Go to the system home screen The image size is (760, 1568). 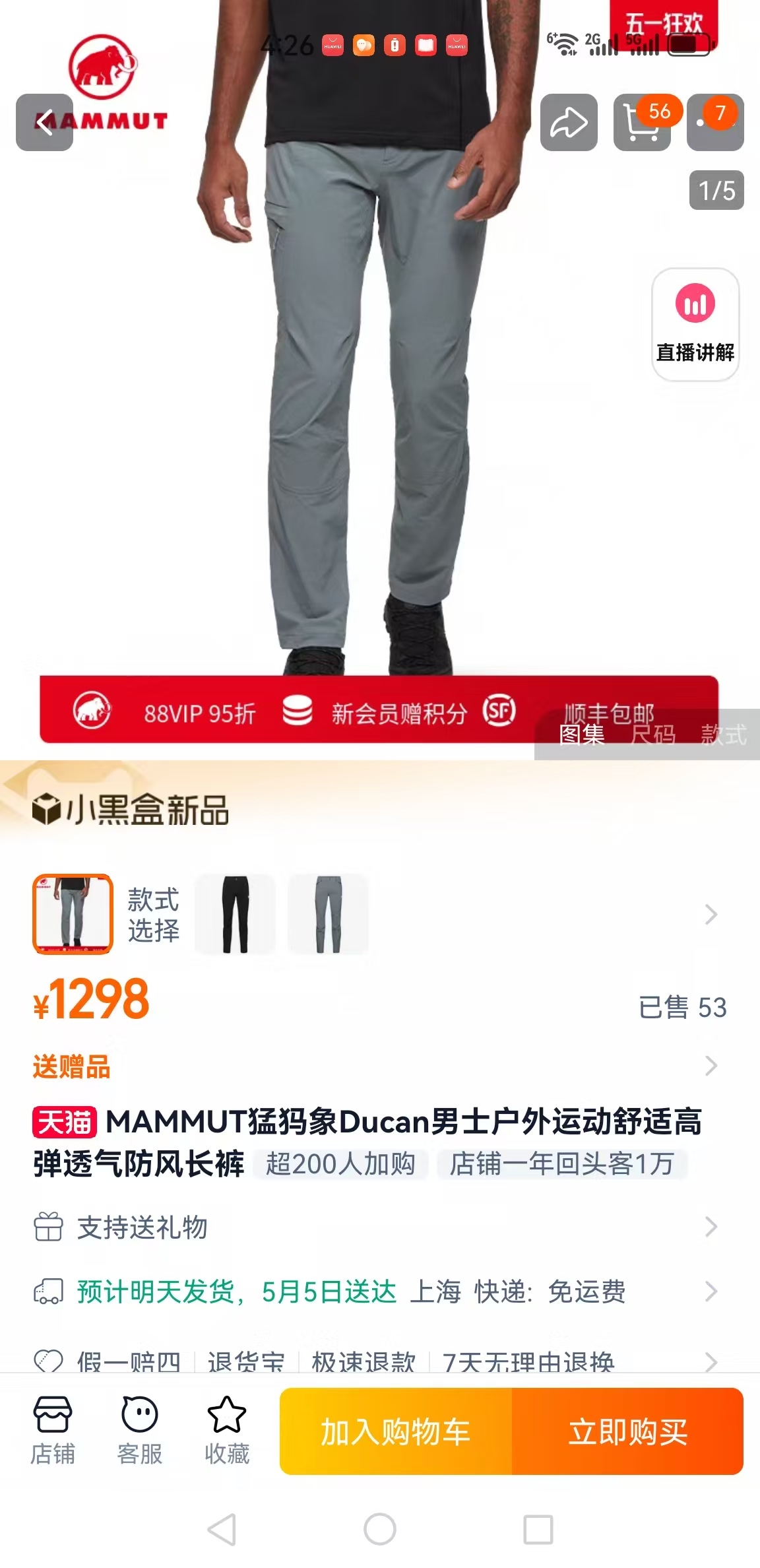coord(380,1529)
